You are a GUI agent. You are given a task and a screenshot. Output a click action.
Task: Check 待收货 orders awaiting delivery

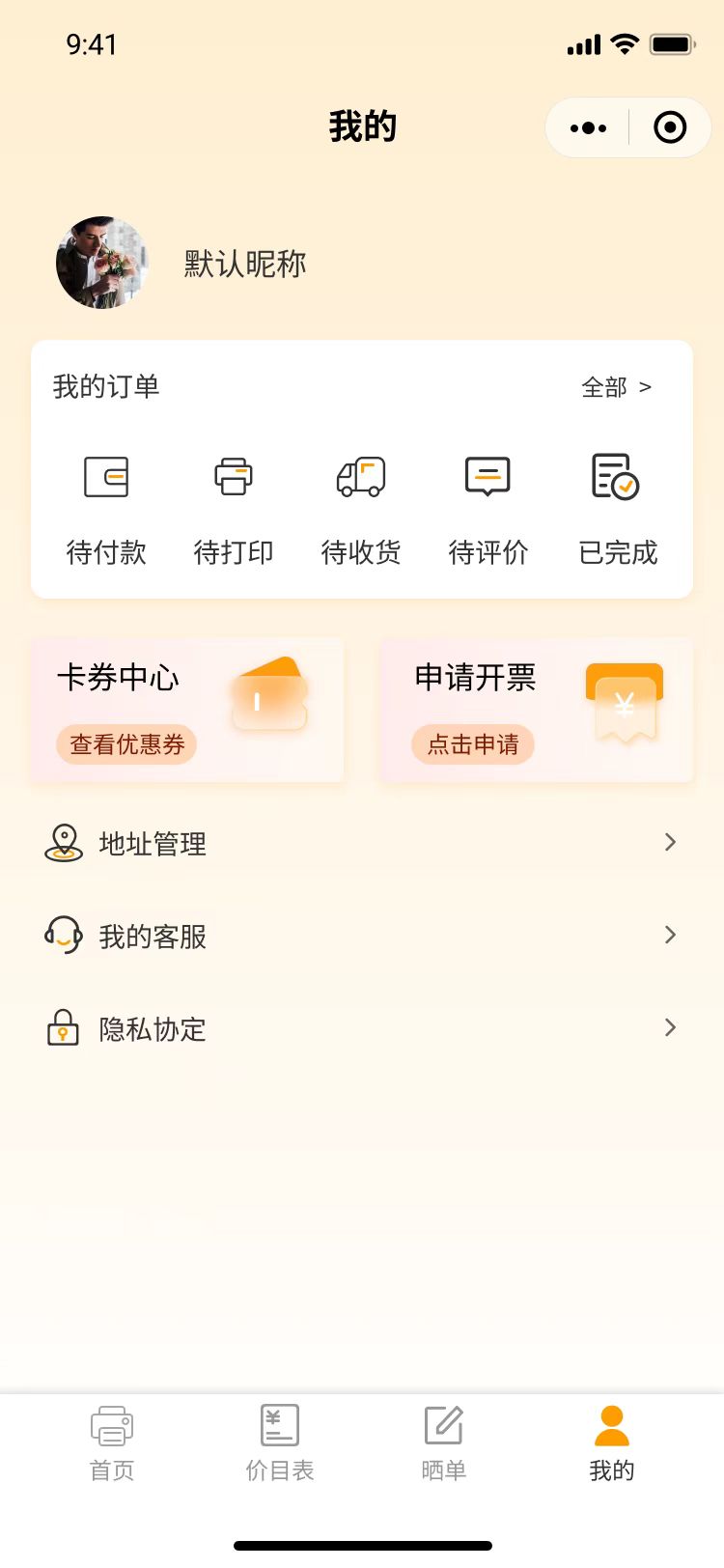pyautogui.click(x=361, y=509)
